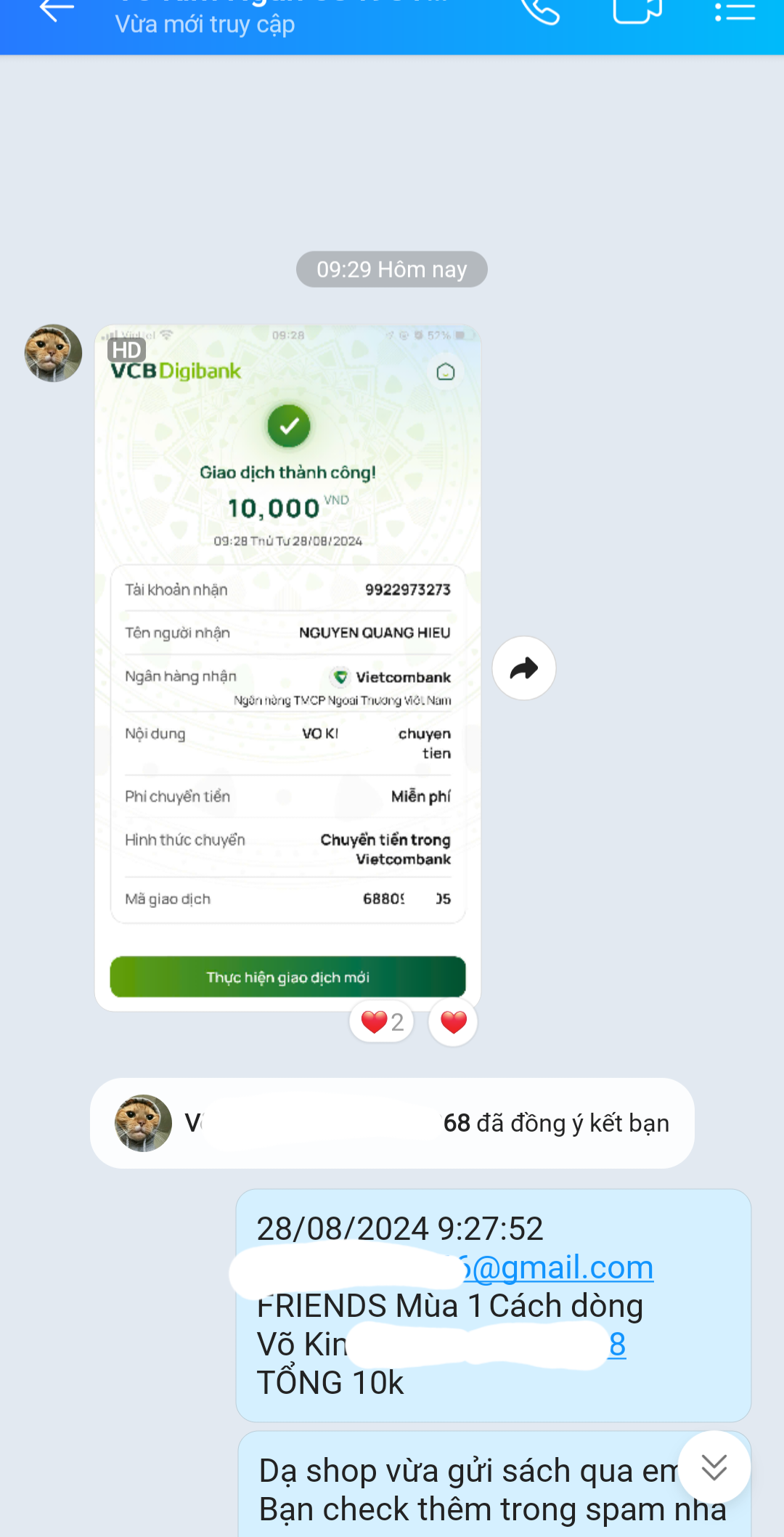Go back from this chat
784x1537 pixels.
click(57, 11)
